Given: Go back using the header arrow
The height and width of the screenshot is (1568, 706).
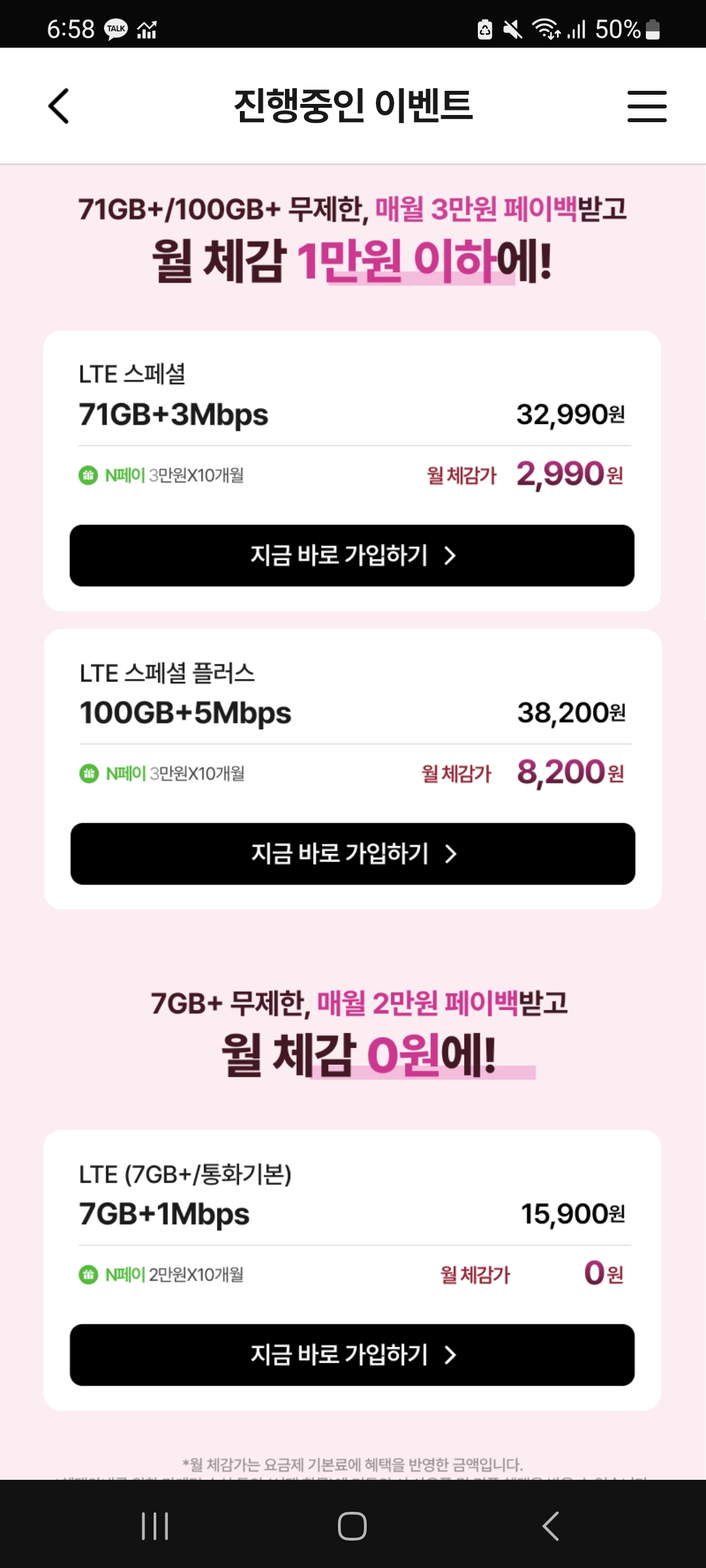Looking at the screenshot, I should [59, 106].
